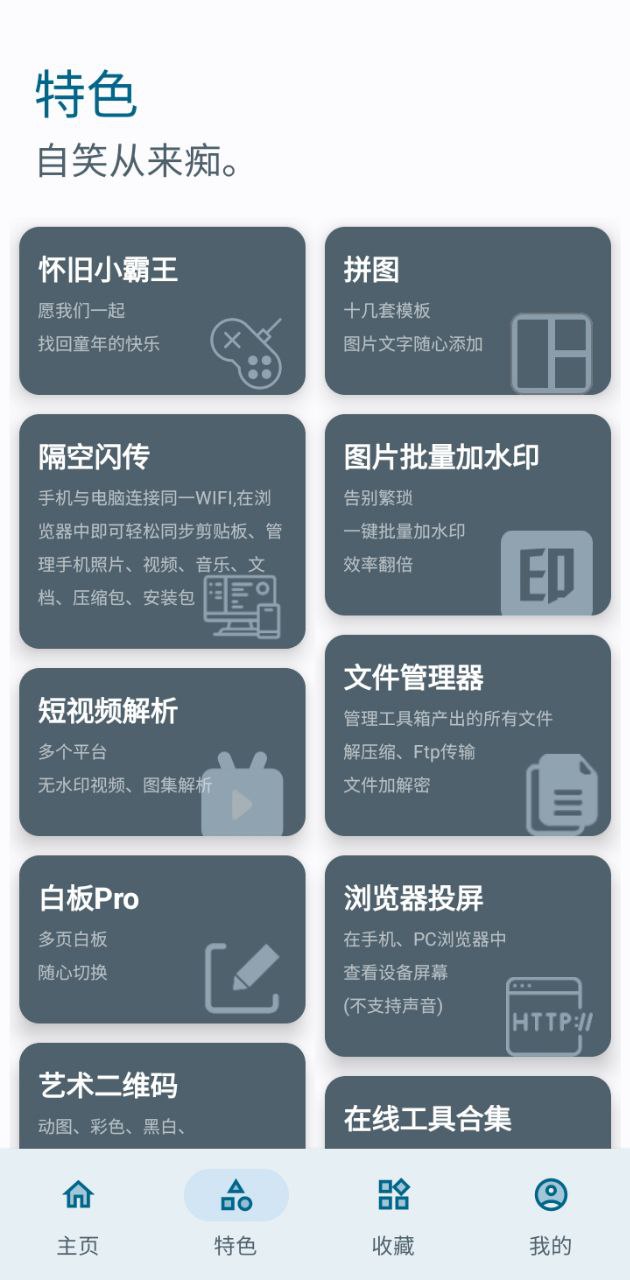The width and height of the screenshot is (630, 1280).
Task: Open 图片批量加水印 batch watermark tool
Action: point(467,514)
